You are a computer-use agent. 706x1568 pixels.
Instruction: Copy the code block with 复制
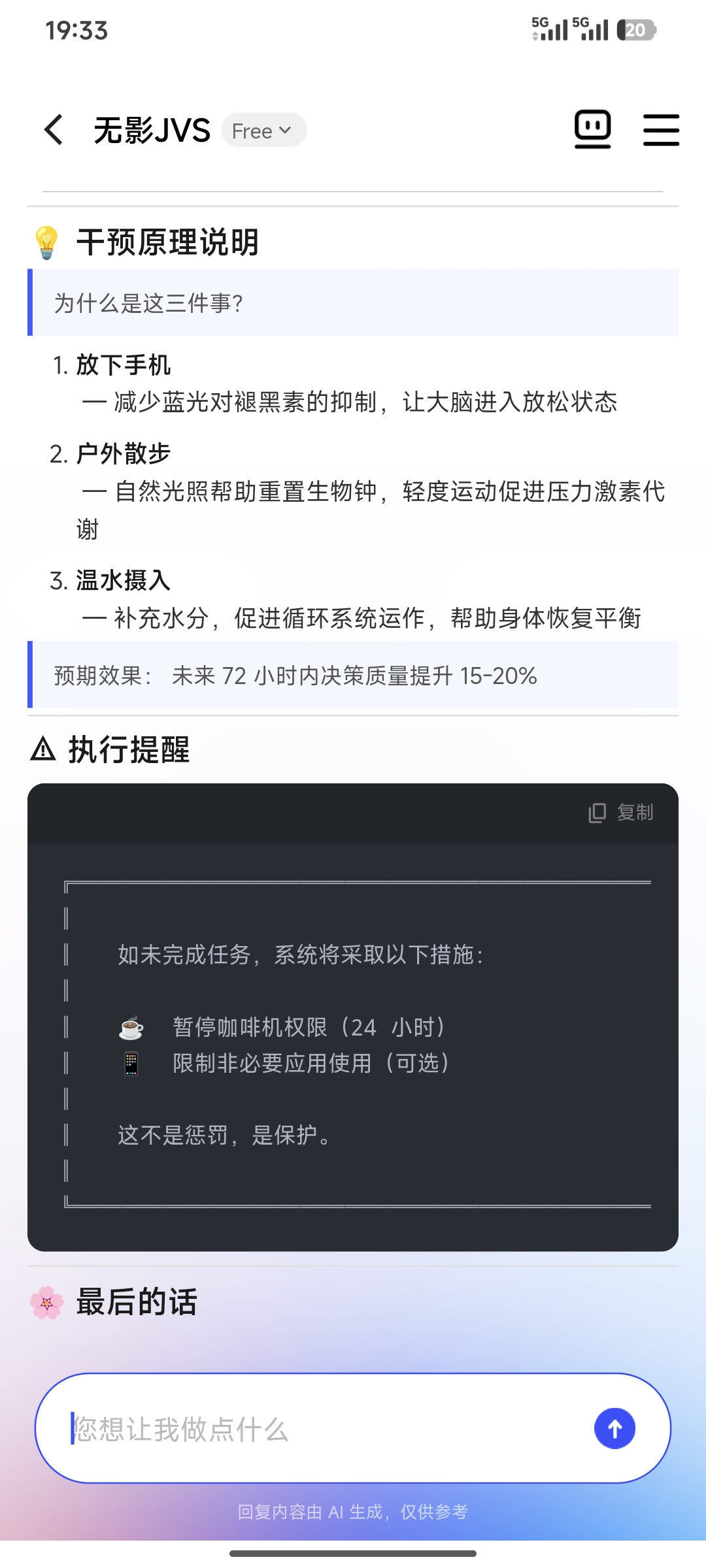click(621, 812)
